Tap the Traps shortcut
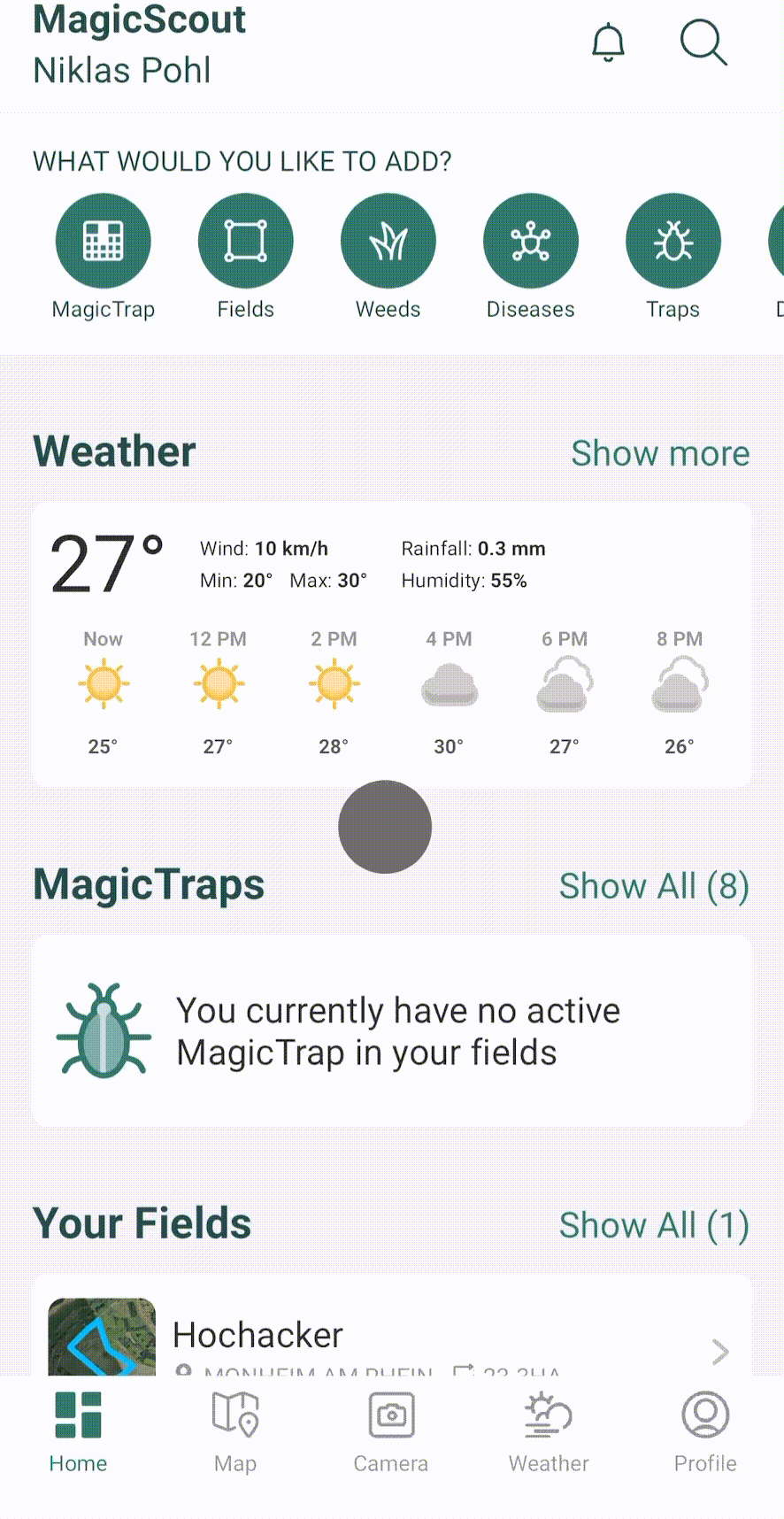 (673, 241)
